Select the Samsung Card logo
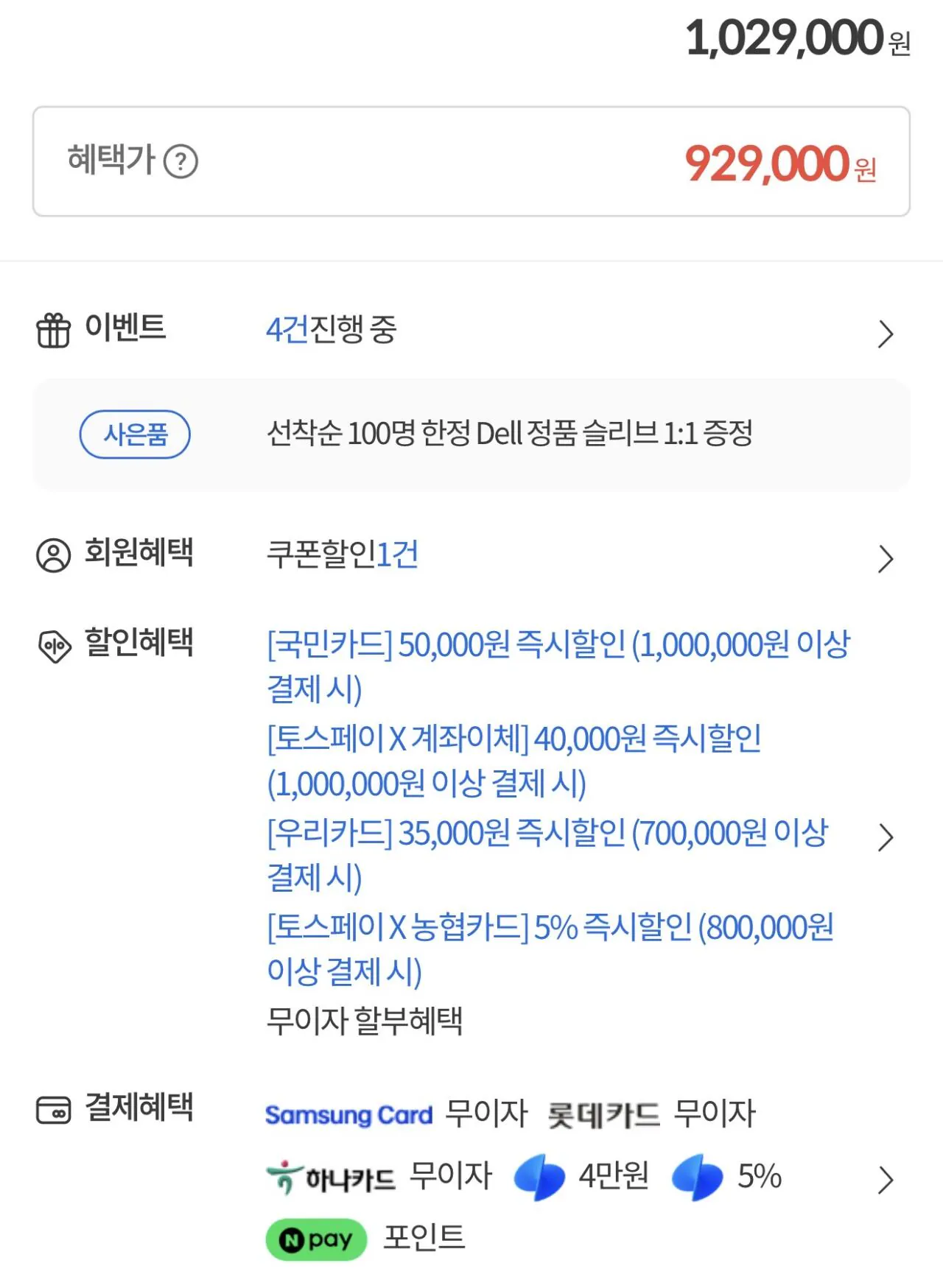 click(350, 1115)
